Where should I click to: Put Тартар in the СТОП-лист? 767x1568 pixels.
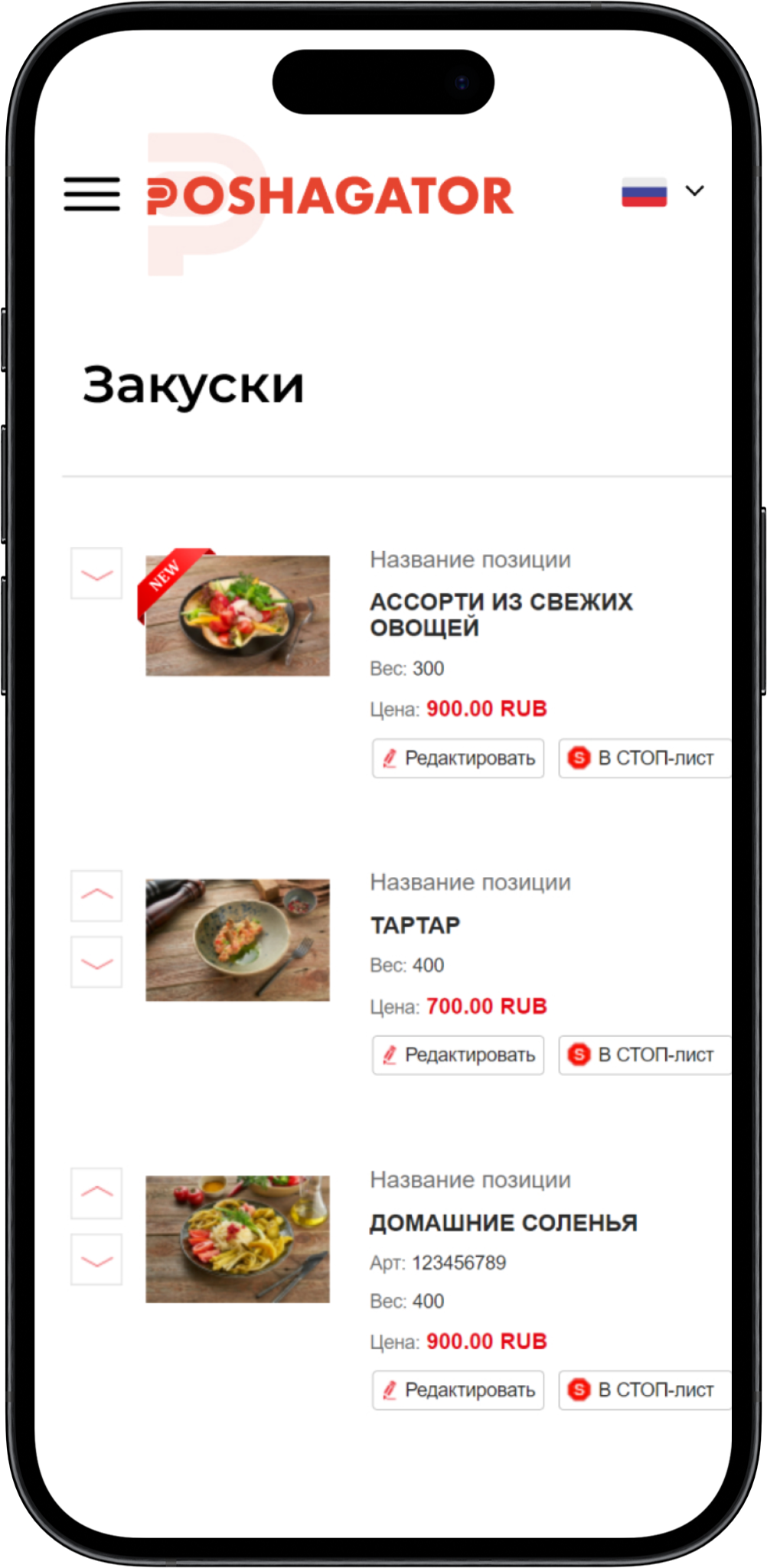(x=645, y=1055)
